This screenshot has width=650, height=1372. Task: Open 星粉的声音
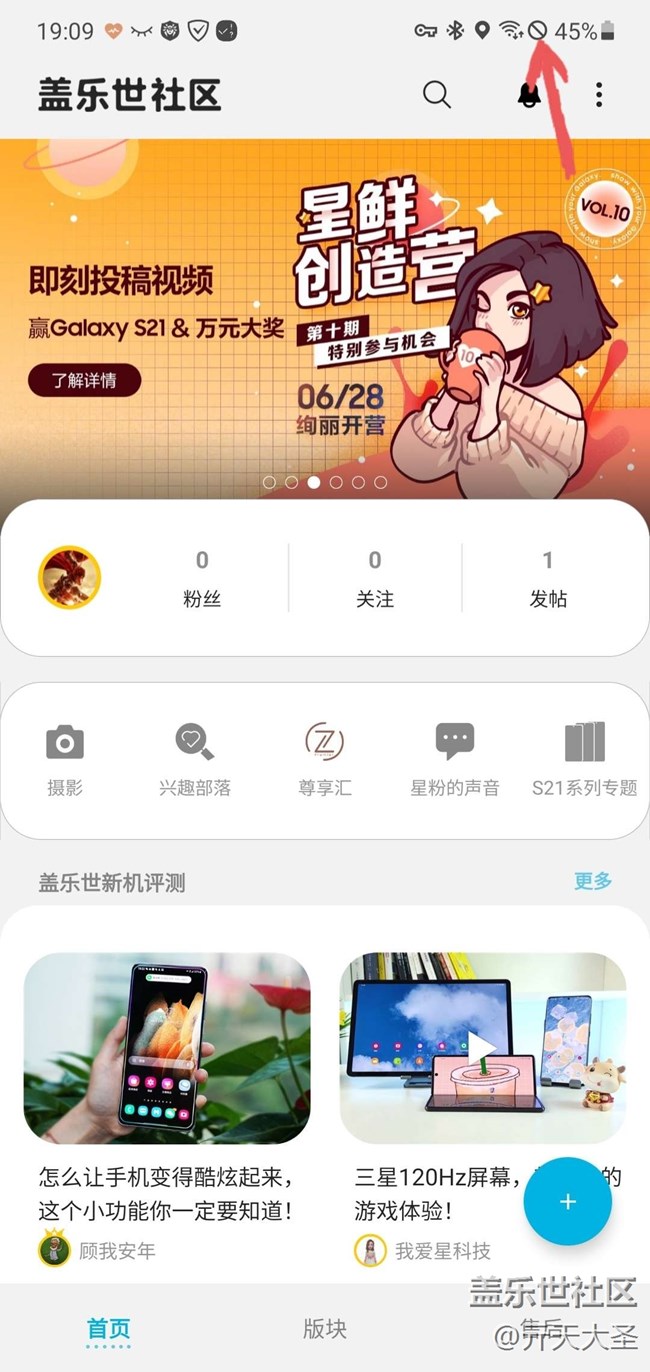(455, 760)
